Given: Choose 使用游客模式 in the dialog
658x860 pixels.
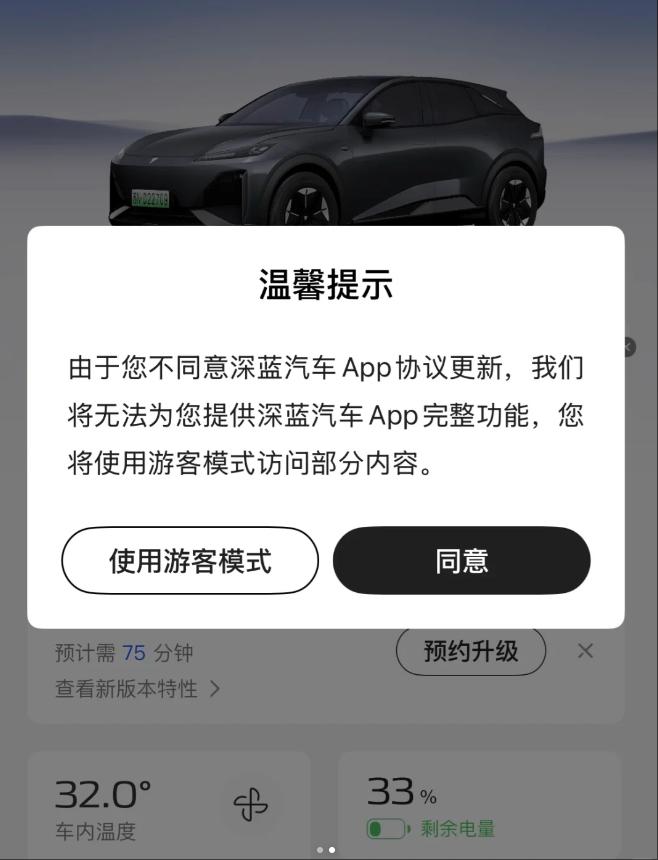Looking at the screenshot, I should [x=190, y=561].
